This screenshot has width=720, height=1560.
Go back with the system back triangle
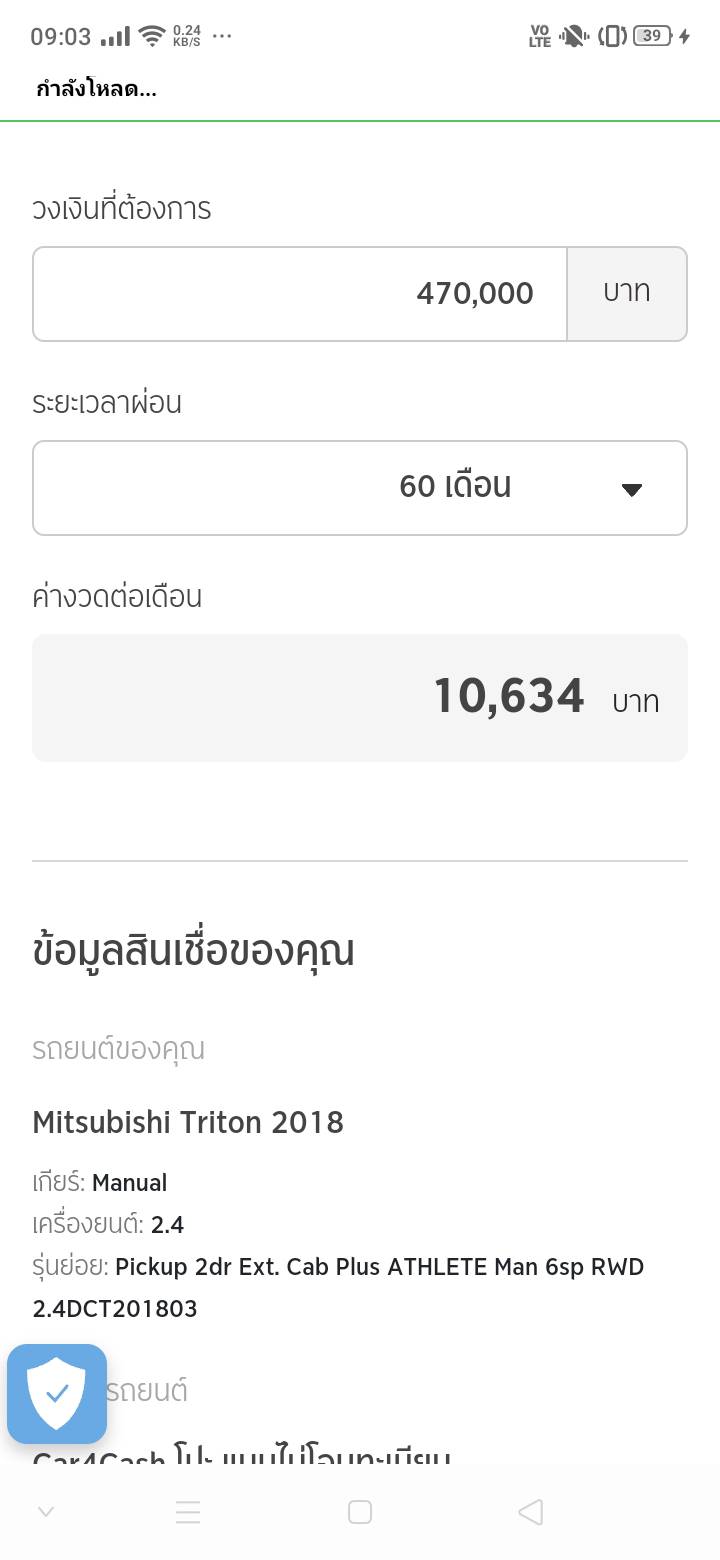(x=531, y=1512)
